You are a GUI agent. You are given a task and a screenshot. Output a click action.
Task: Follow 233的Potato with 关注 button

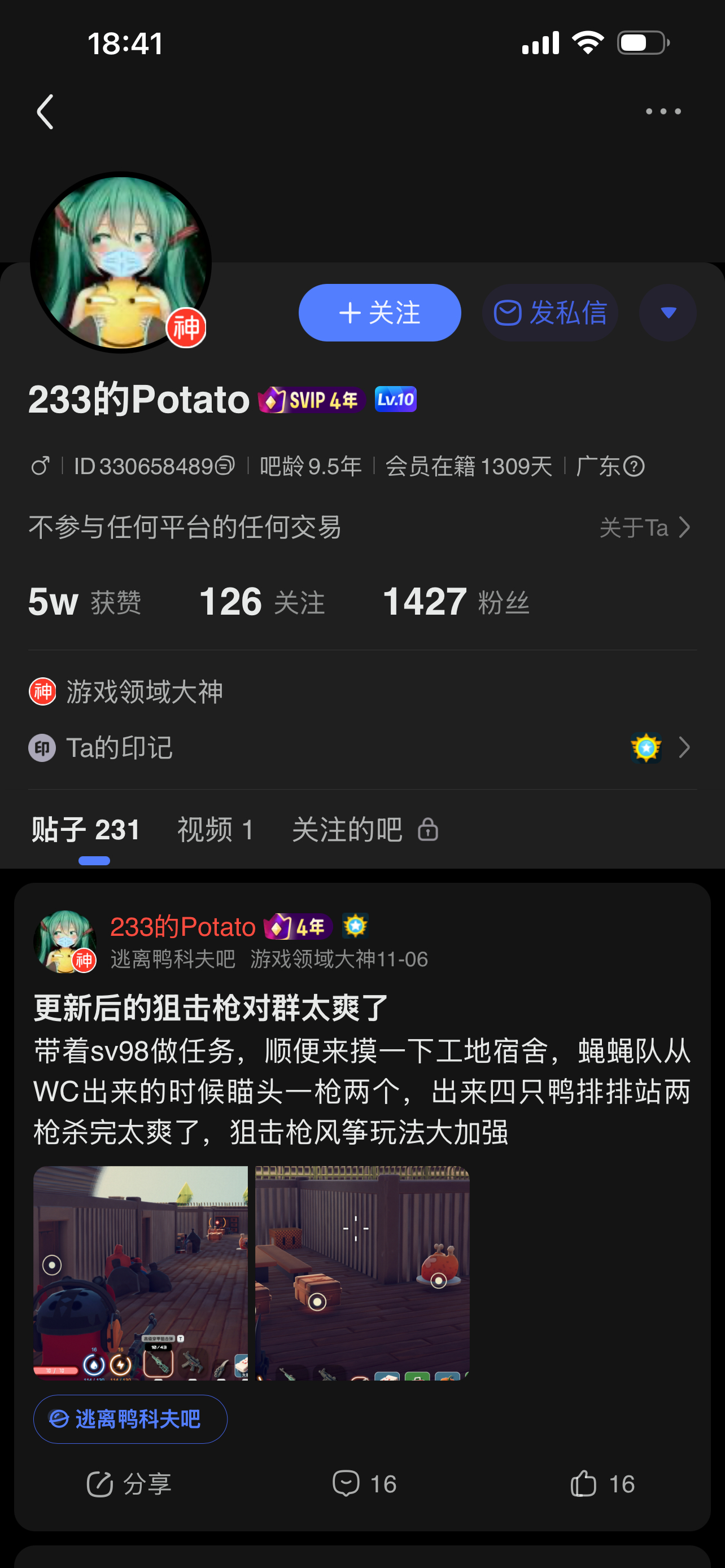pyautogui.click(x=379, y=313)
